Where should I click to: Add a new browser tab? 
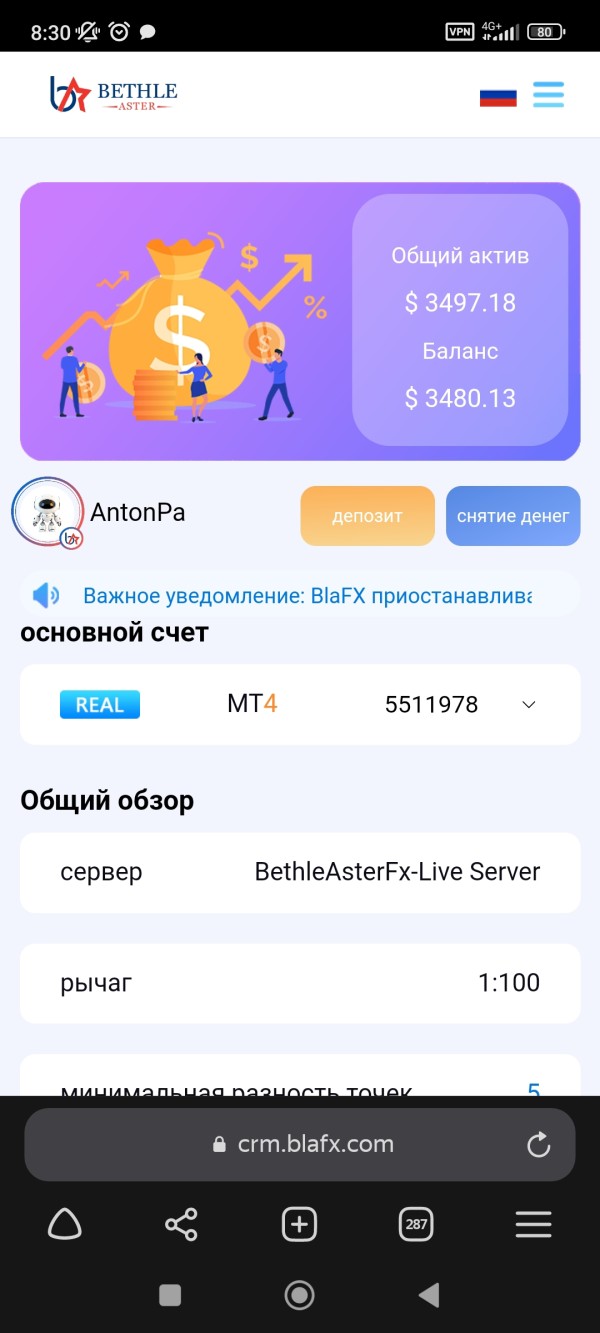pyautogui.click(x=299, y=1224)
